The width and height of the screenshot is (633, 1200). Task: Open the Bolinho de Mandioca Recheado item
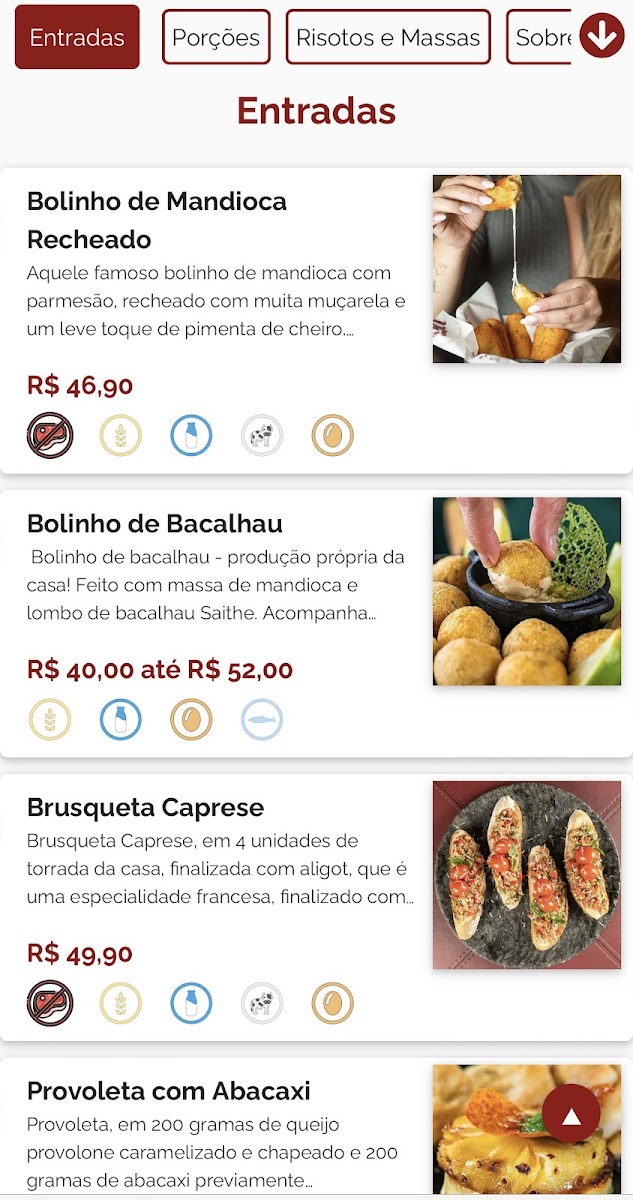[x=157, y=219]
